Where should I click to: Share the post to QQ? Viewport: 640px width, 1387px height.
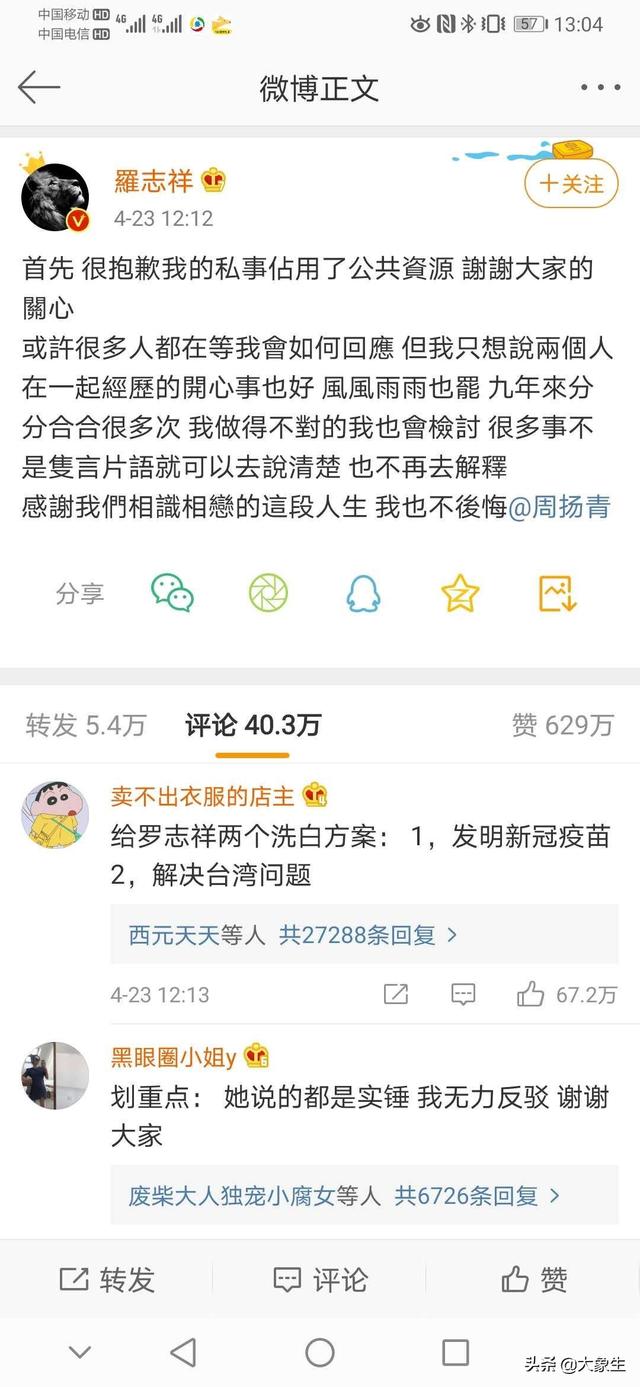[x=363, y=593]
